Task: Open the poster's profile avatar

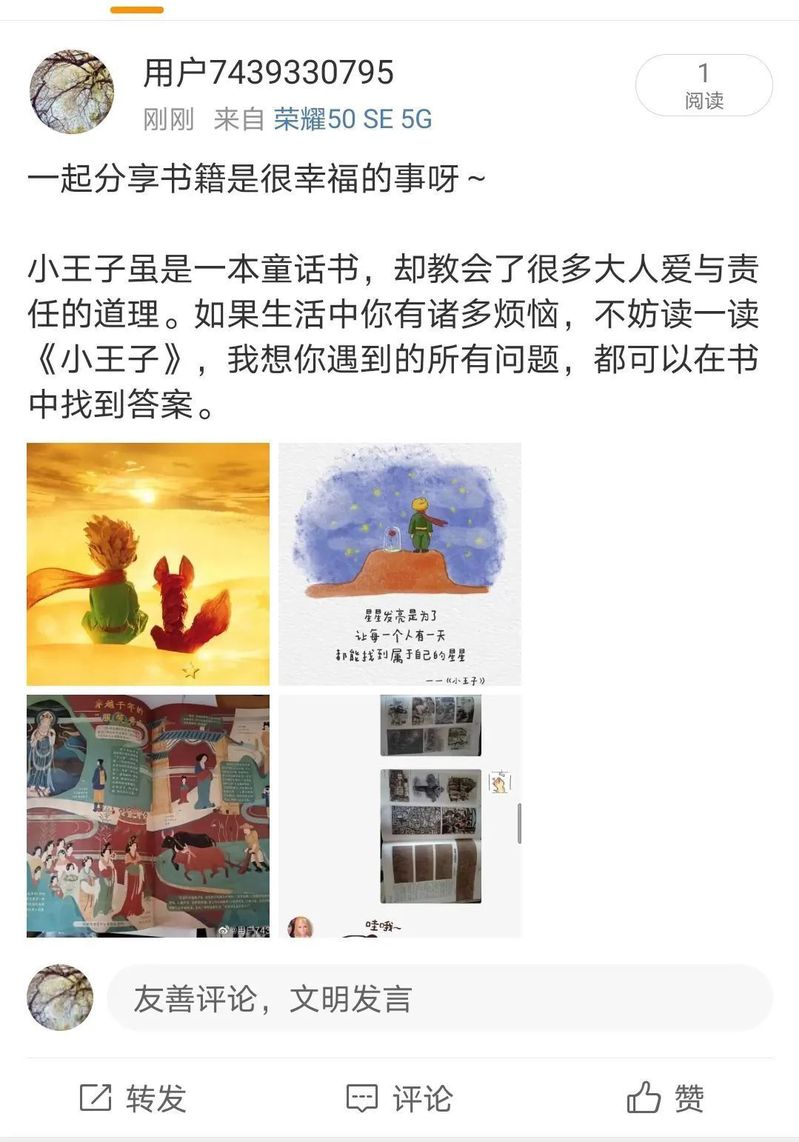Action: point(72,92)
